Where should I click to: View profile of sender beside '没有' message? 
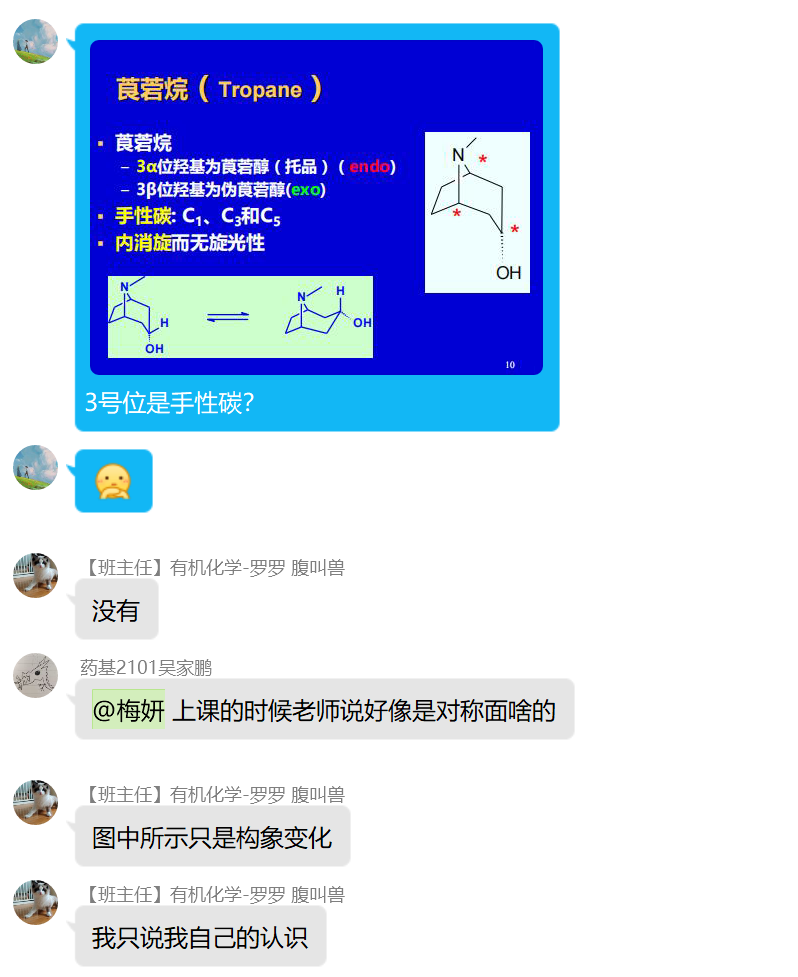tap(35, 575)
